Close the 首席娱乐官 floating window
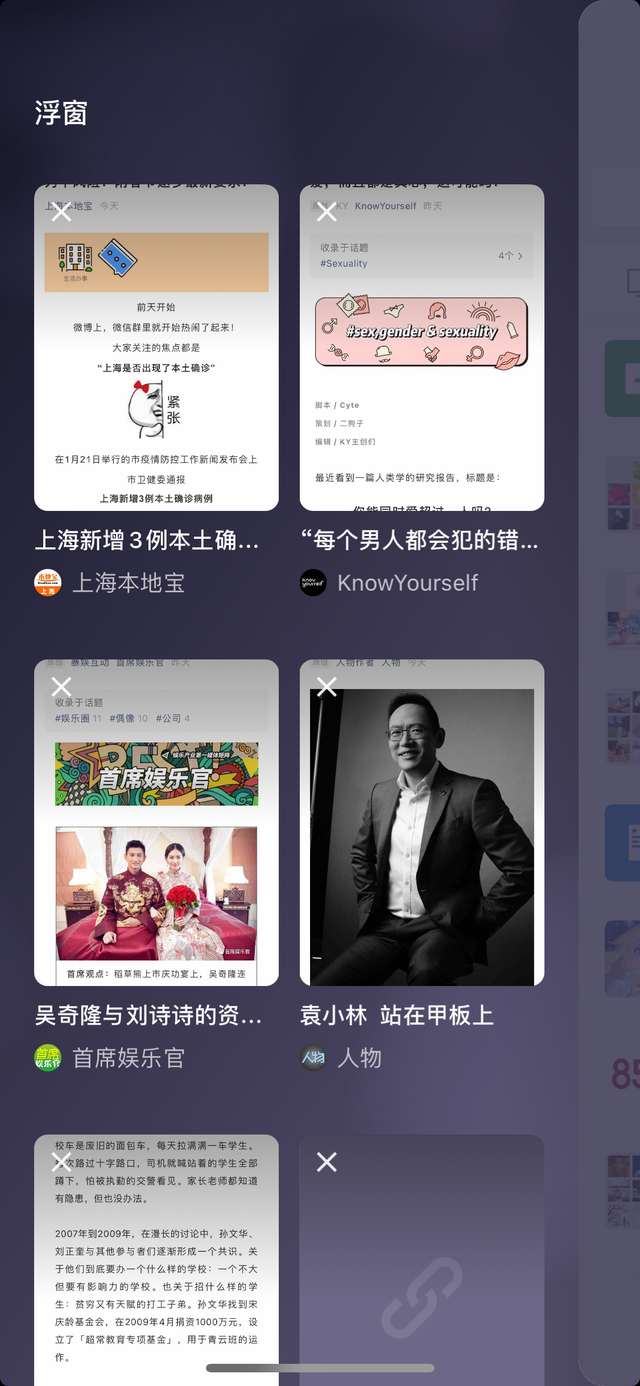This screenshot has height=1386, width=640. [x=61, y=687]
